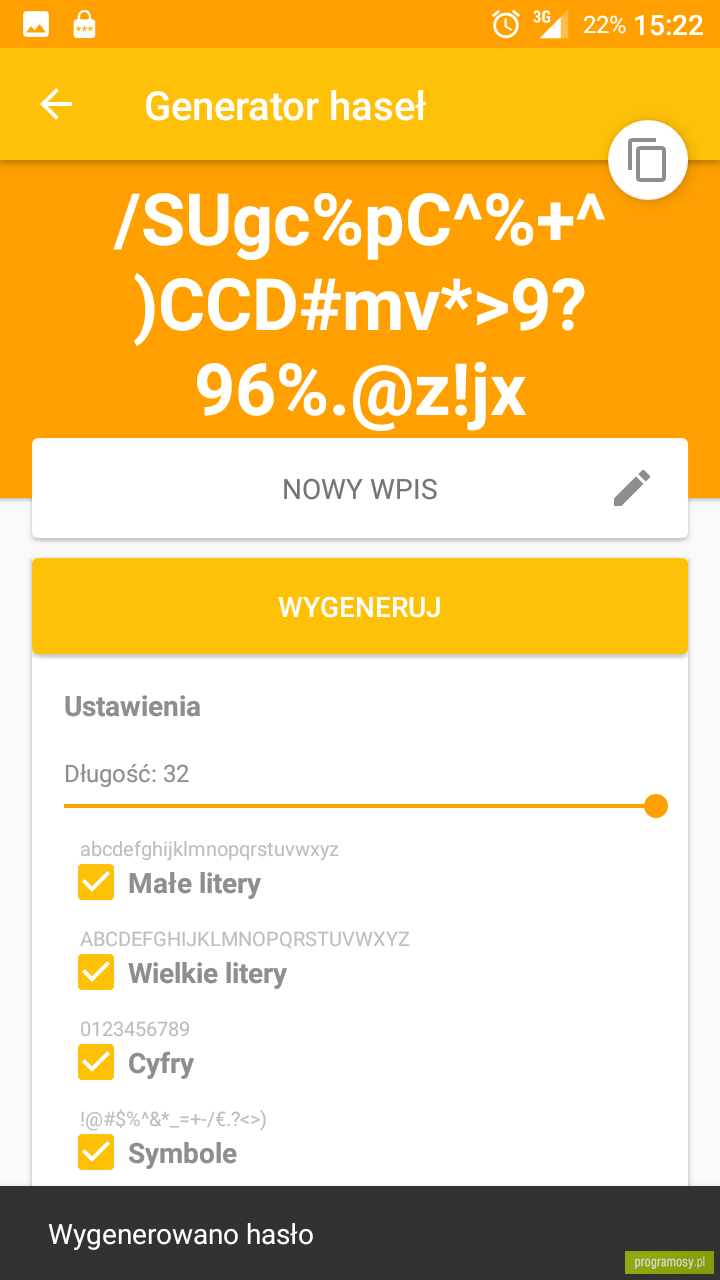
Task: Tap the NOWY WPIS button
Action: (360, 489)
